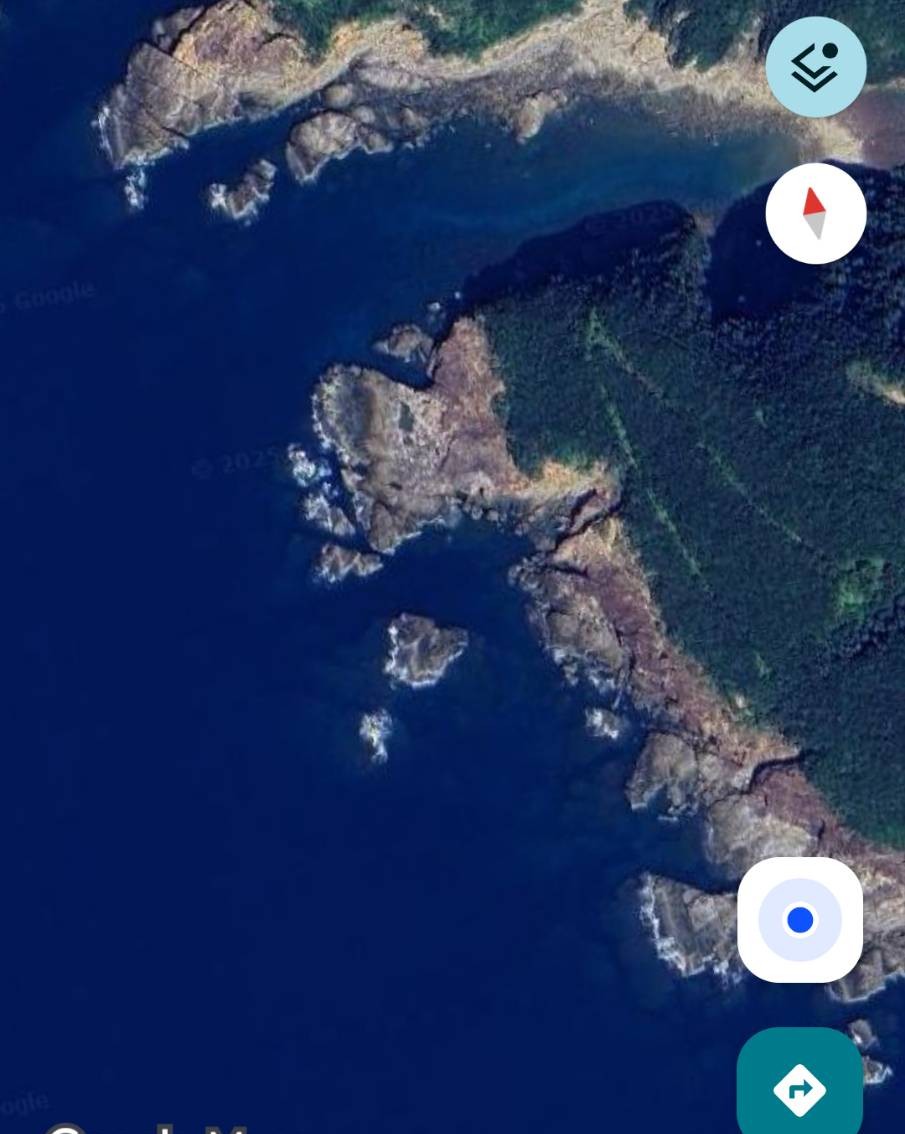Tap the compass to reset north
The image size is (905, 1134).
(x=815, y=213)
